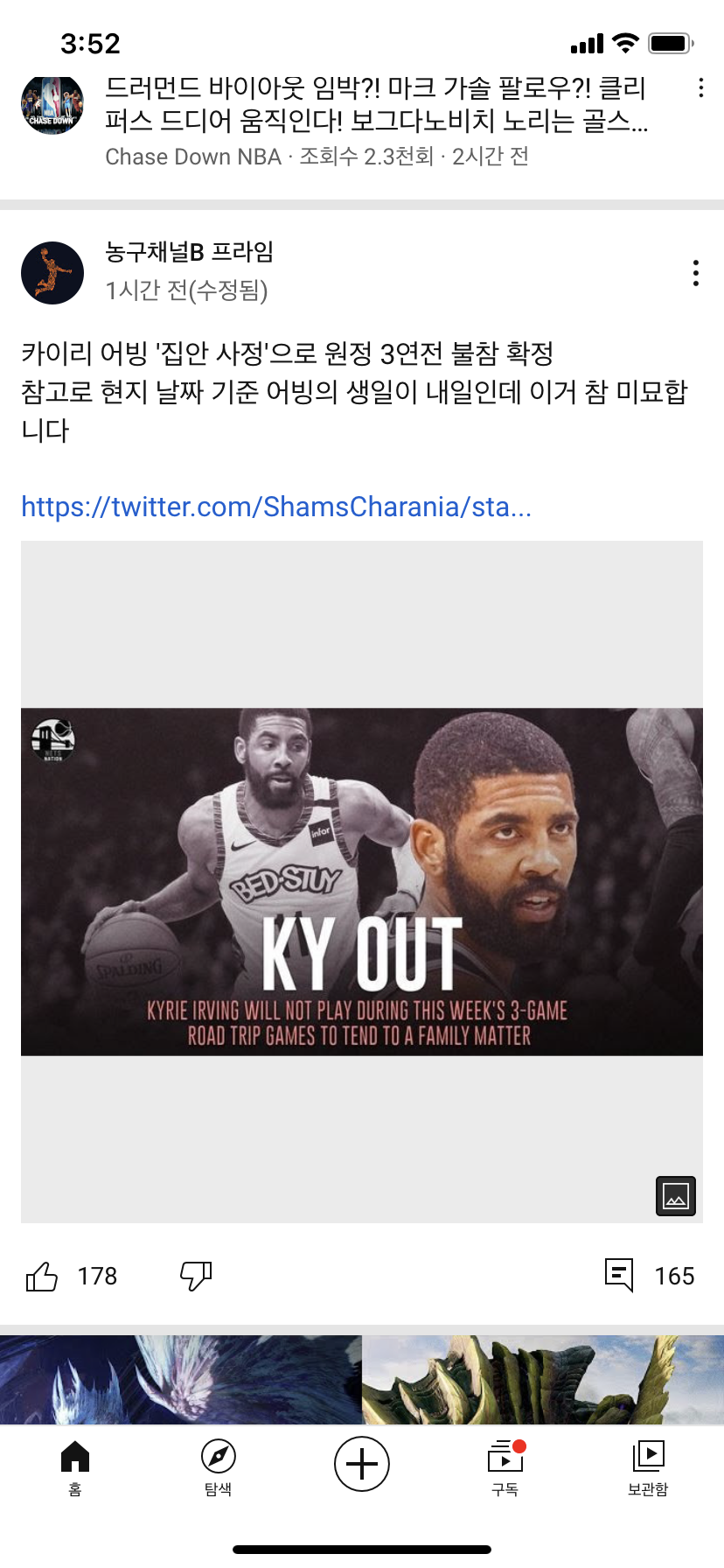This screenshot has height=1568, width=724.
Task: Open the 보관함 tab
Action: [x=648, y=1466]
